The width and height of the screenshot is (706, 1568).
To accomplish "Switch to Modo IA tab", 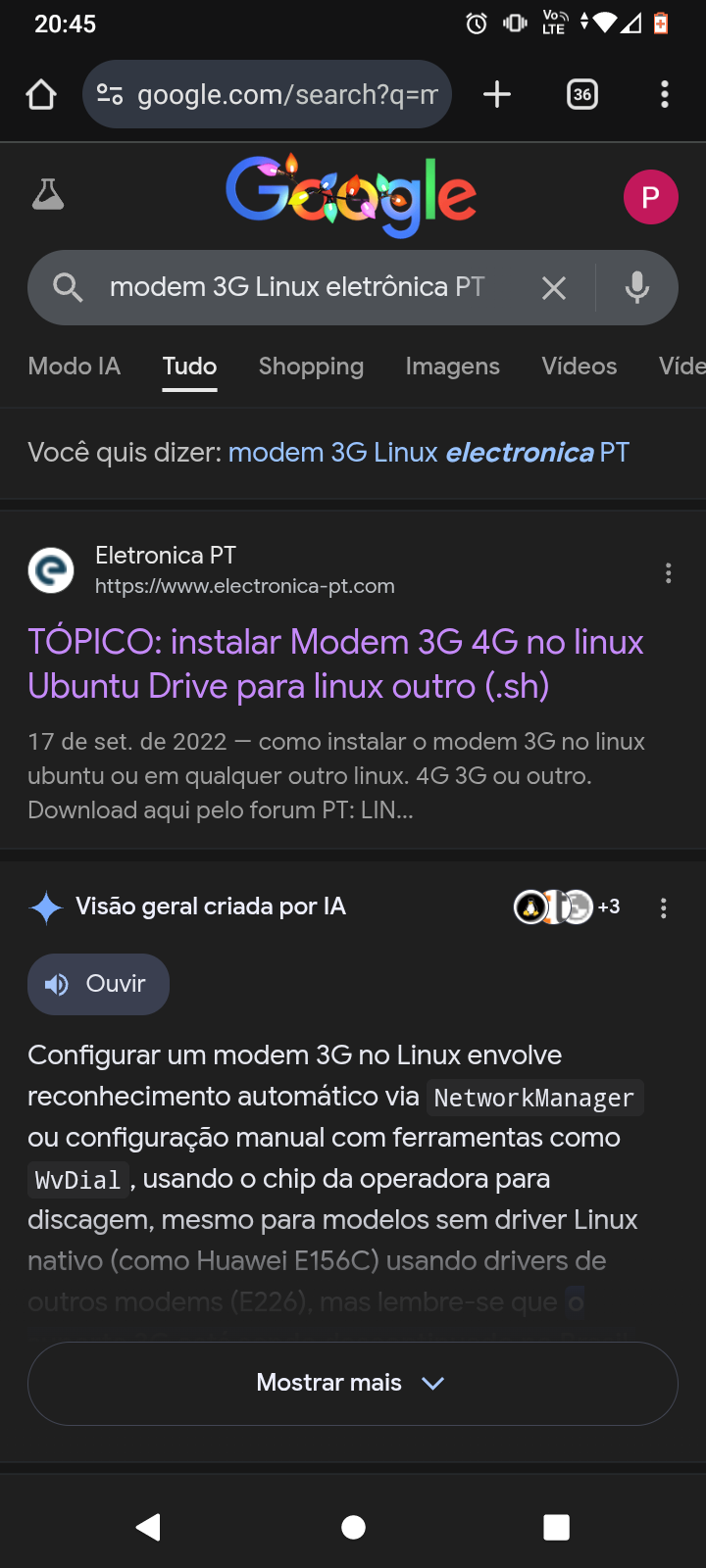I will click(75, 367).
